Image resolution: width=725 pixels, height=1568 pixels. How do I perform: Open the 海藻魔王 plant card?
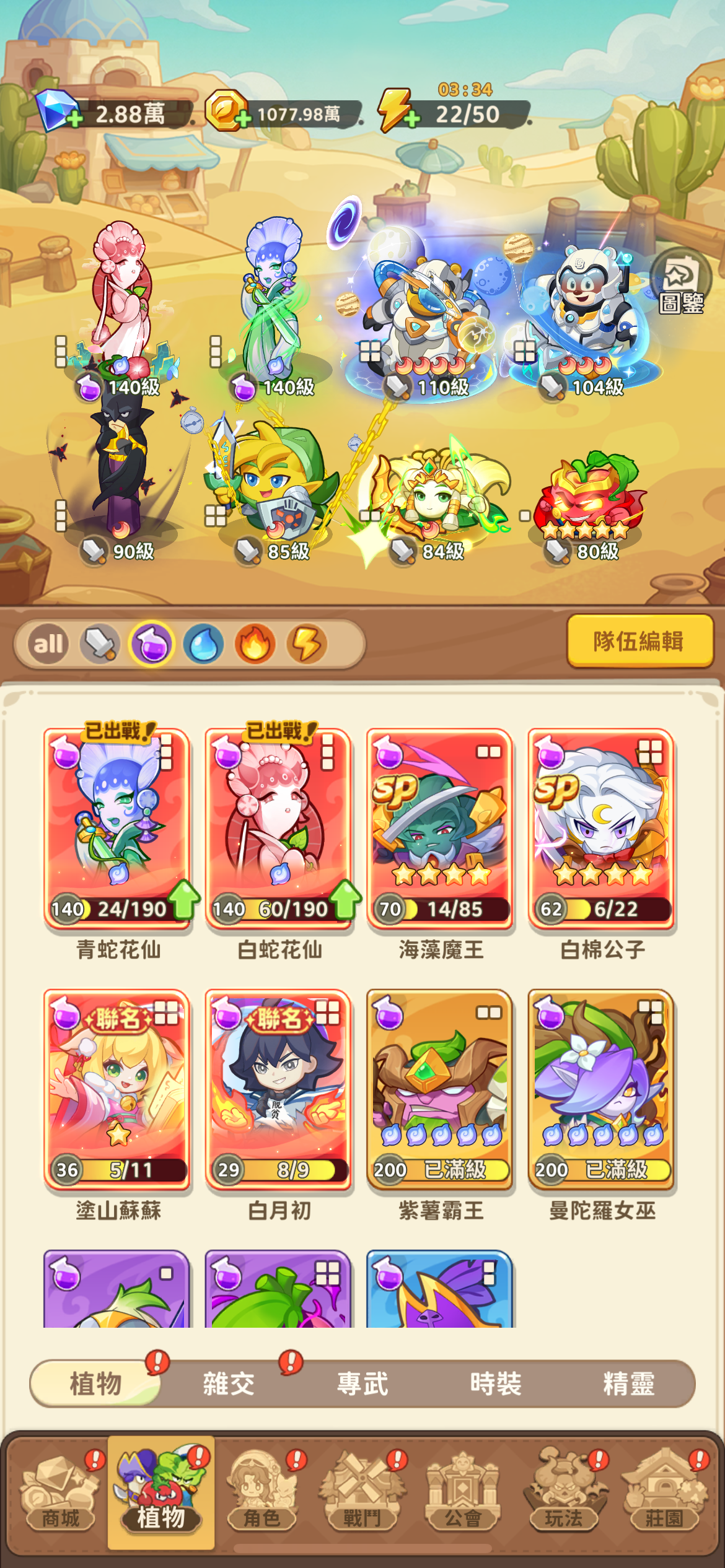pos(439,829)
